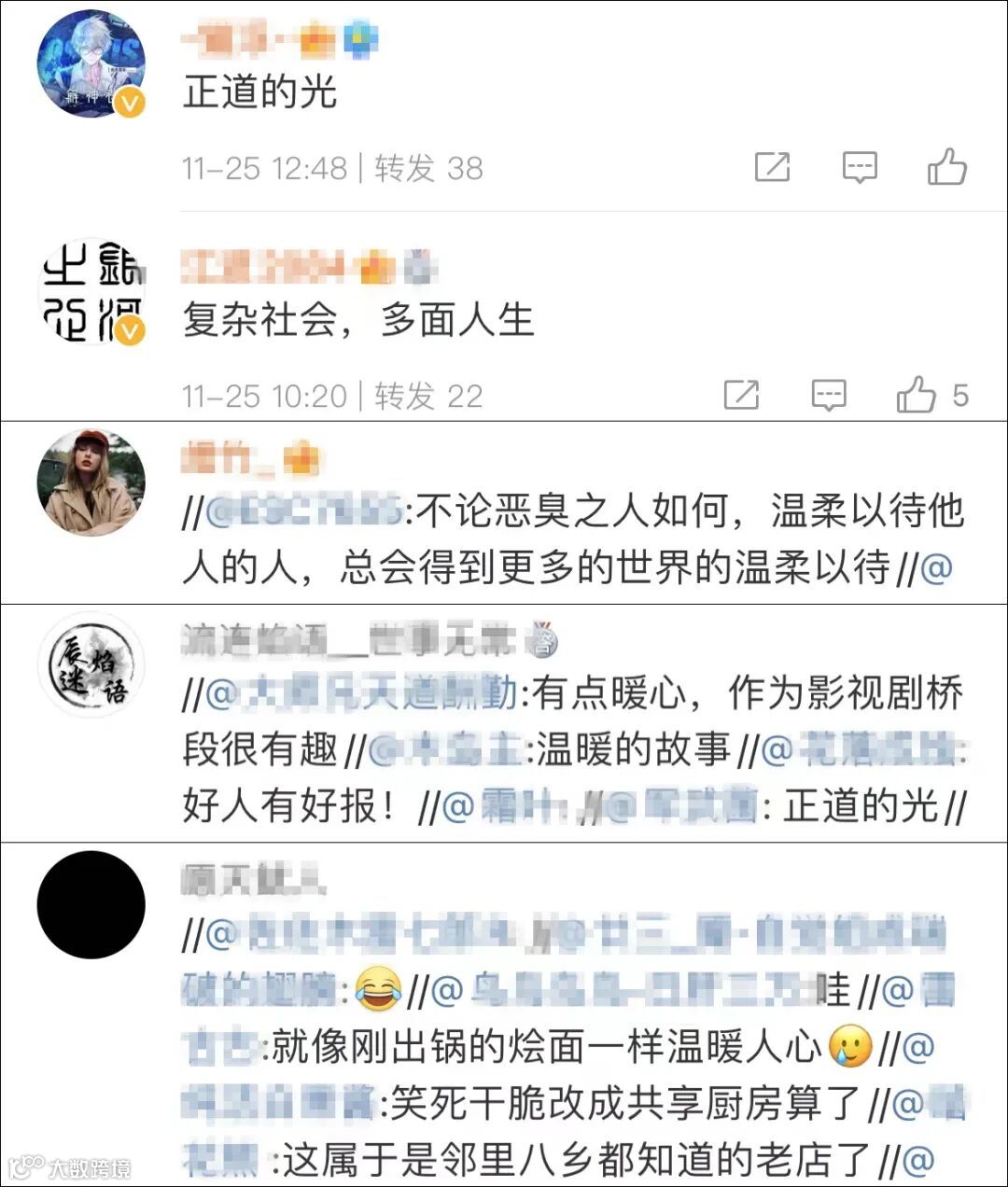Screen dimensions: 1008x1187
Task: Open the repost list via 转发 38
Action: point(429,169)
